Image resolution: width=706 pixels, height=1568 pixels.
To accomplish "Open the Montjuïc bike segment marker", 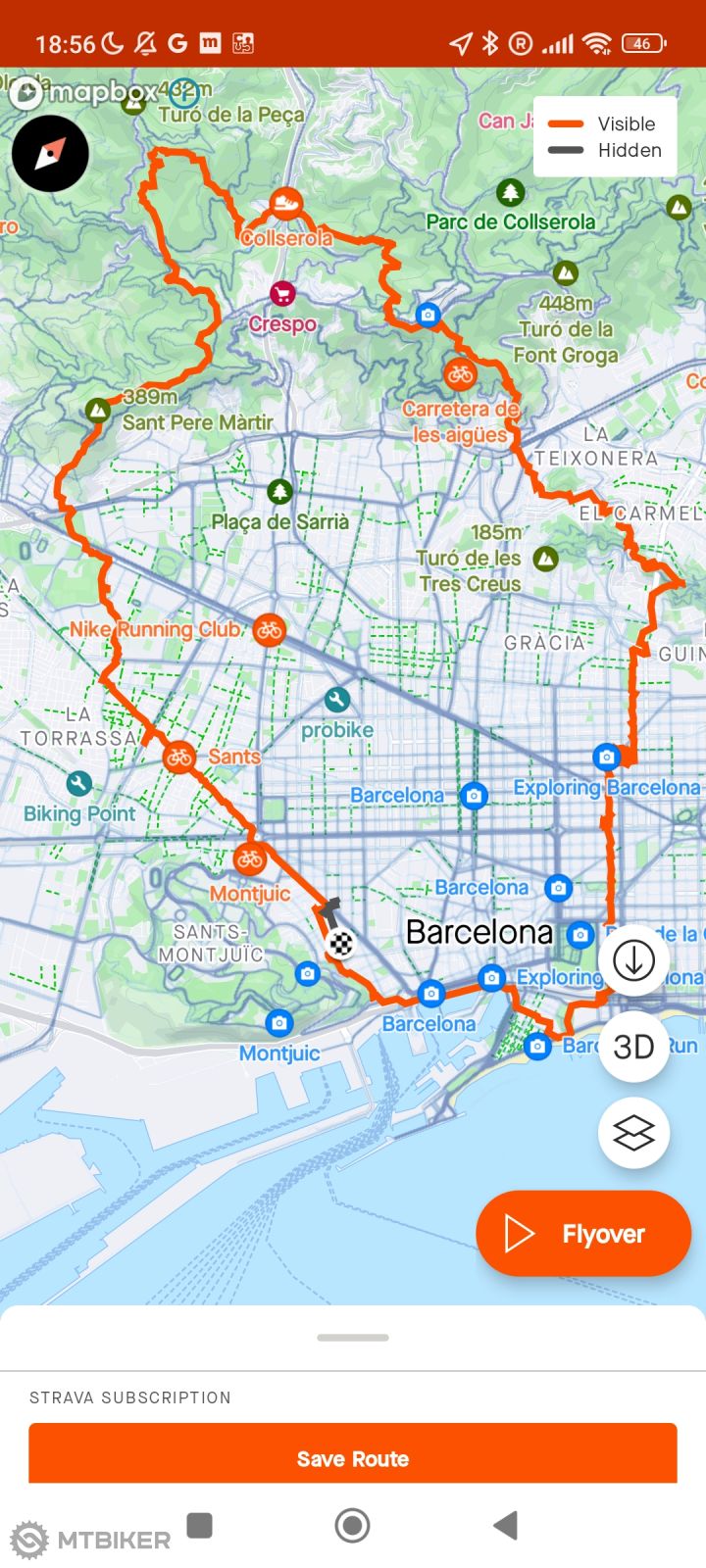I will click(x=250, y=859).
